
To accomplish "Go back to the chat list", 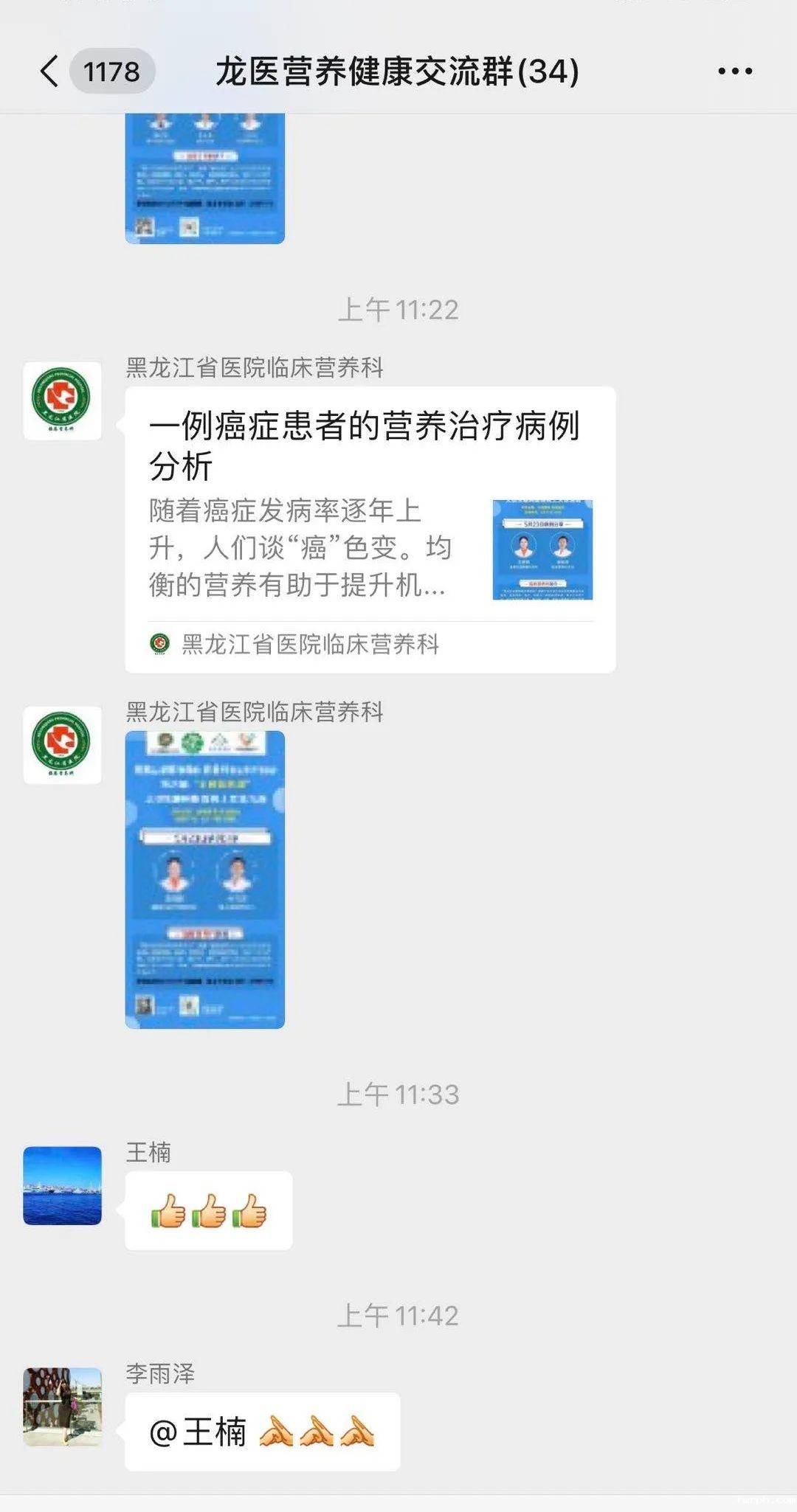I will coord(49,72).
